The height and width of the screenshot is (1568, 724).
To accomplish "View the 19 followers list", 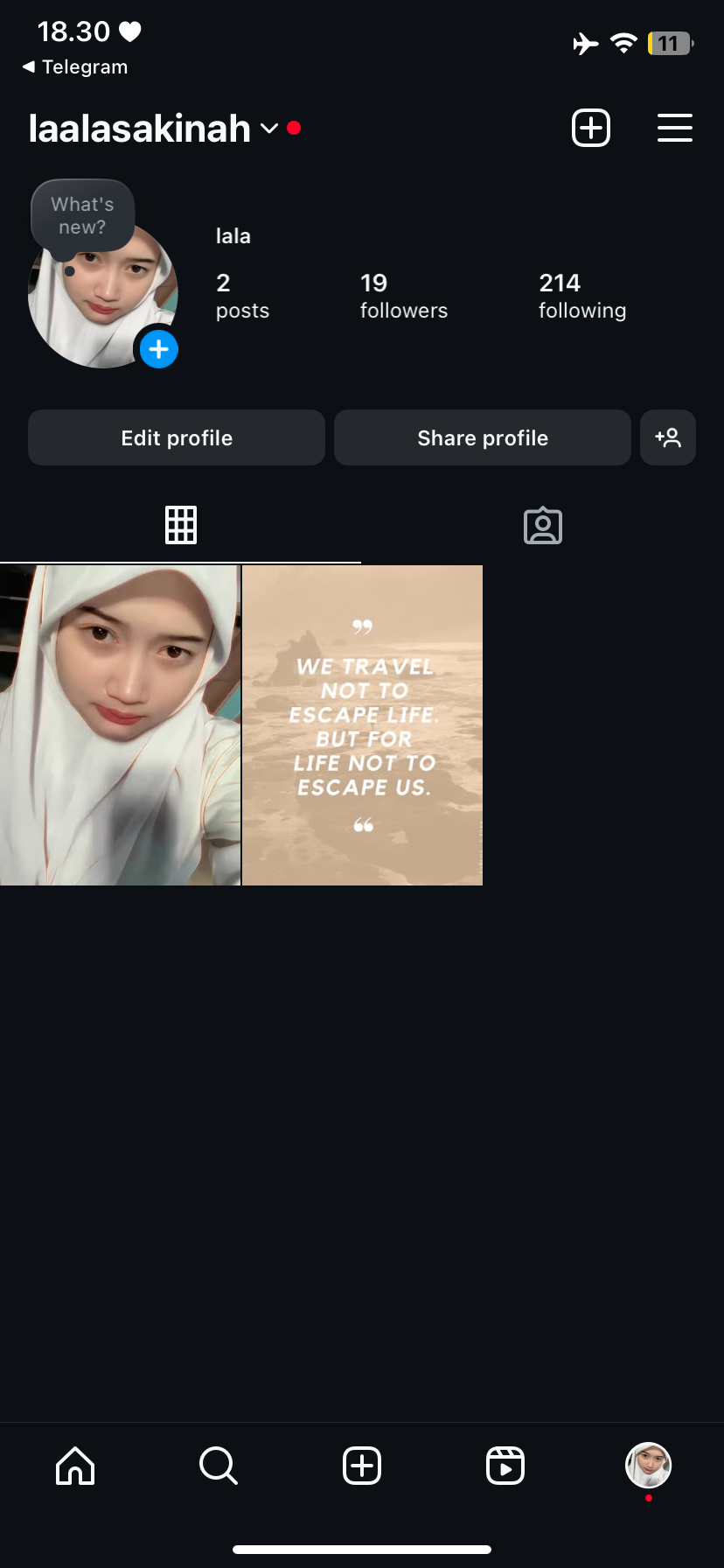I will click(x=403, y=296).
